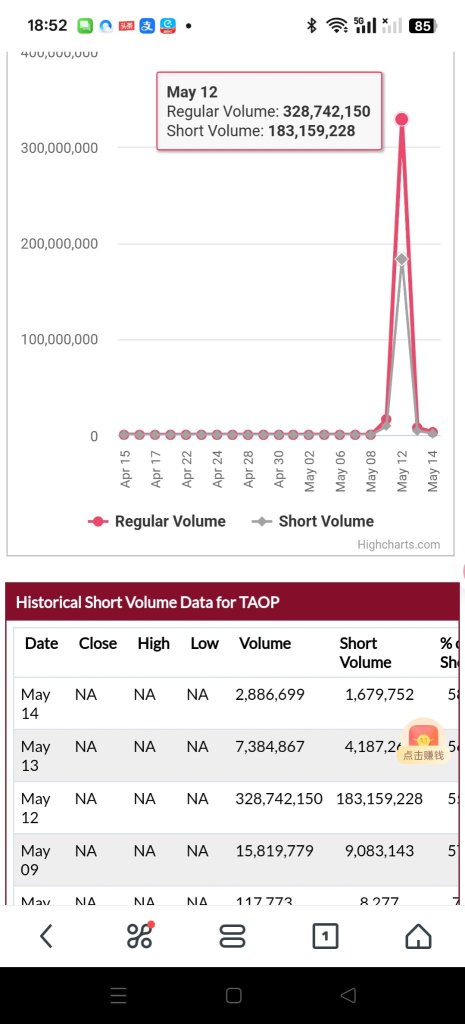Tap the system back button in navigation bar
The width and height of the screenshot is (465, 1024).
[349, 995]
